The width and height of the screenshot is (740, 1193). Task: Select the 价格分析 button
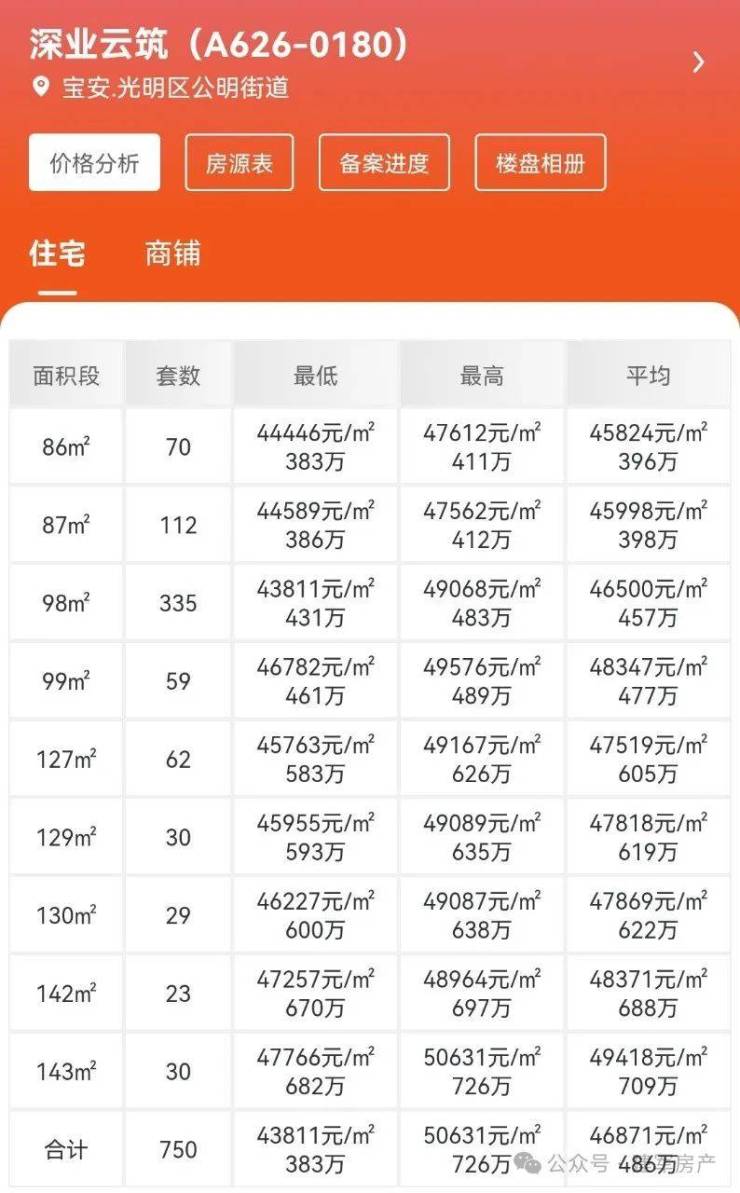(94, 162)
